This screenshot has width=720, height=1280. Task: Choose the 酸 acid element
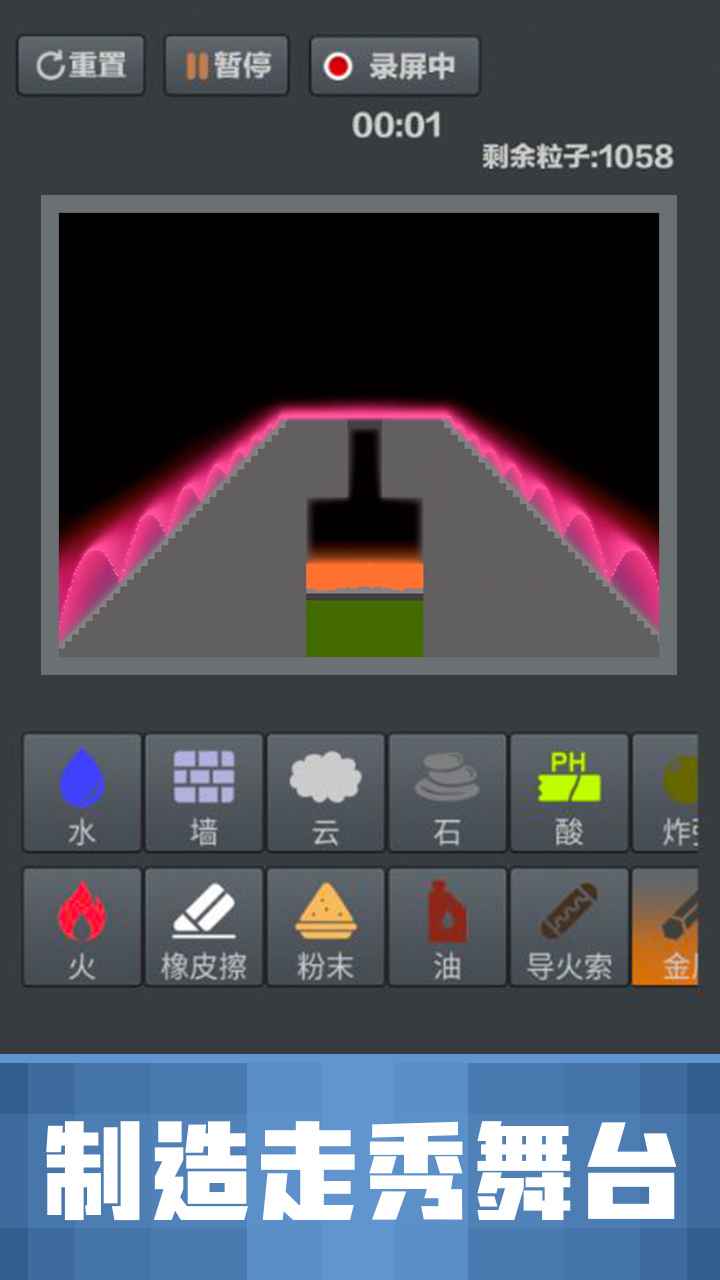569,793
